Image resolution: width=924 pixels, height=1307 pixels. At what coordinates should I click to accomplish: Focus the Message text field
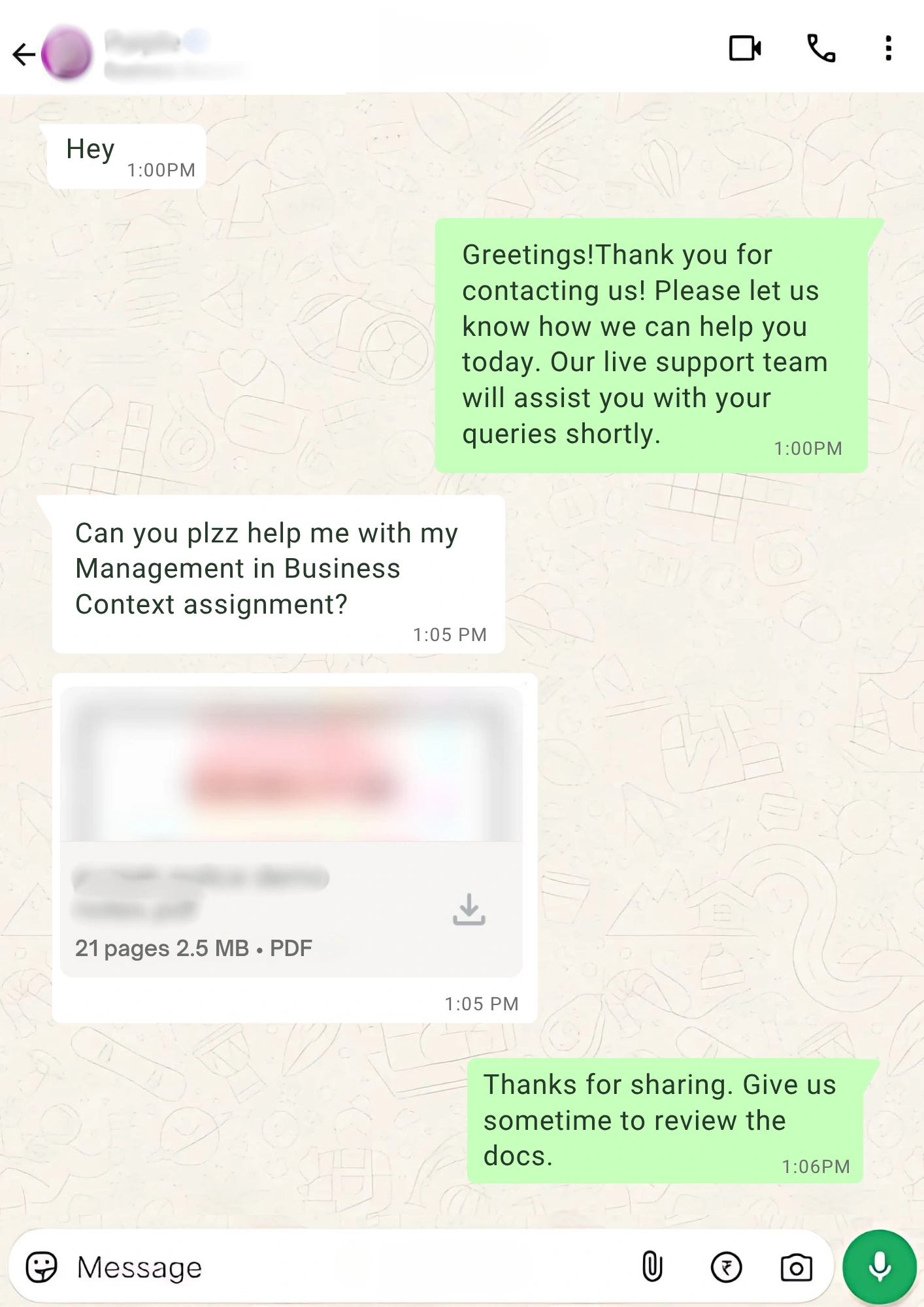[x=340, y=1267]
